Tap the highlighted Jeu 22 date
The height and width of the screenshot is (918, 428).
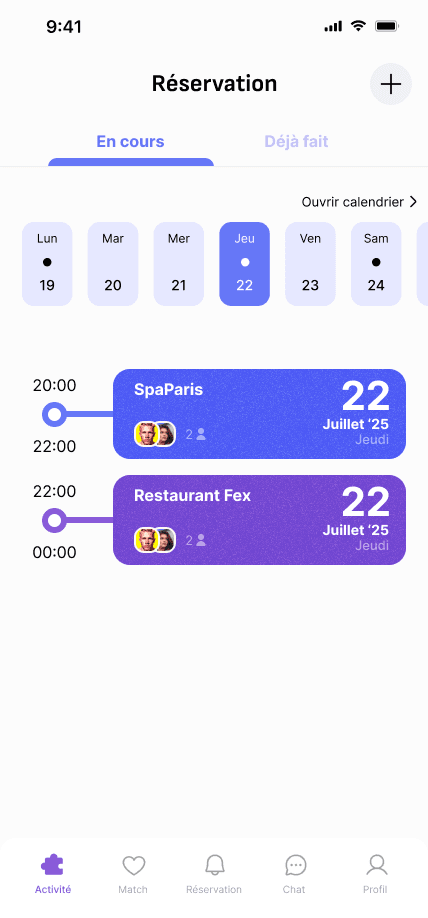(x=245, y=264)
